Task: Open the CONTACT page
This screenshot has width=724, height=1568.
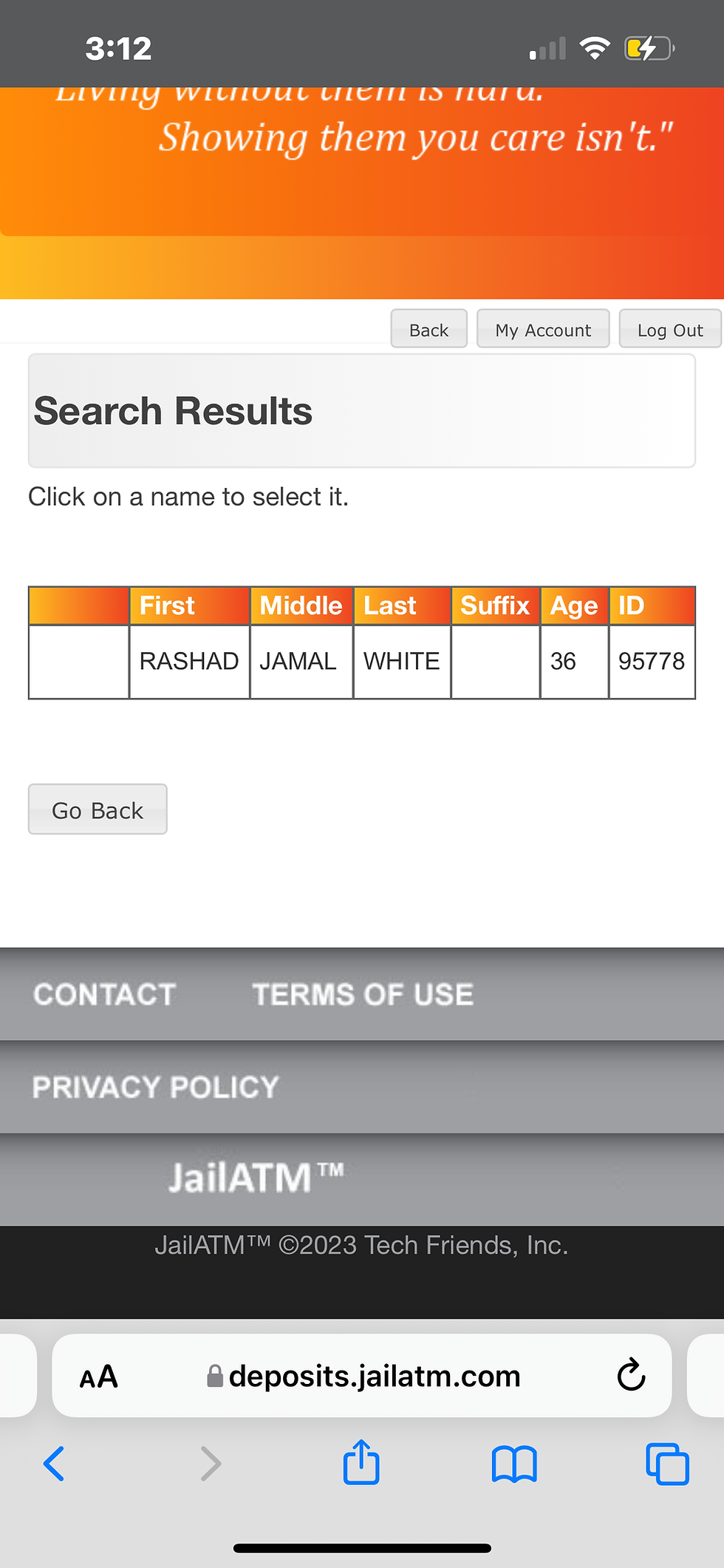Action: (x=105, y=994)
